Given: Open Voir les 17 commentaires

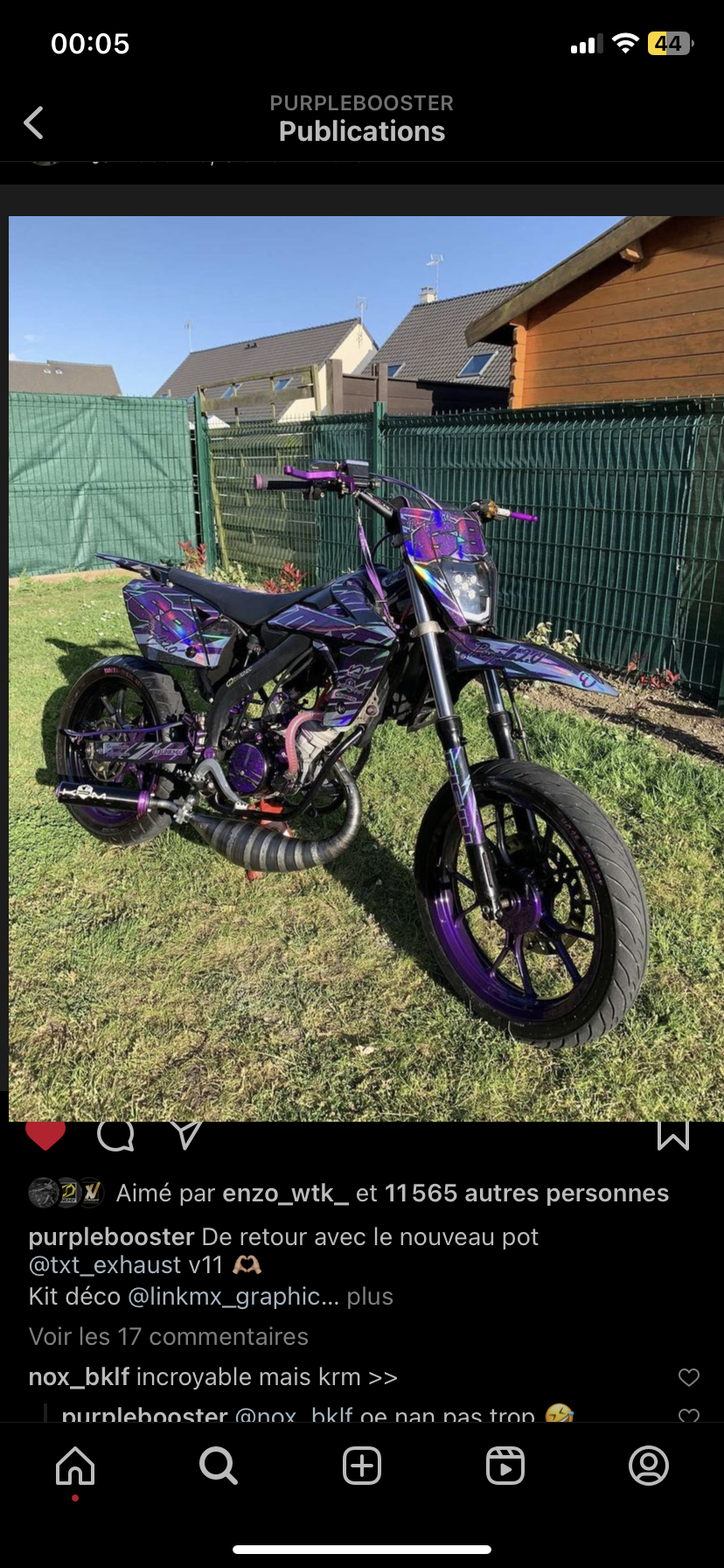Looking at the screenshot, I should (168, 1337).
